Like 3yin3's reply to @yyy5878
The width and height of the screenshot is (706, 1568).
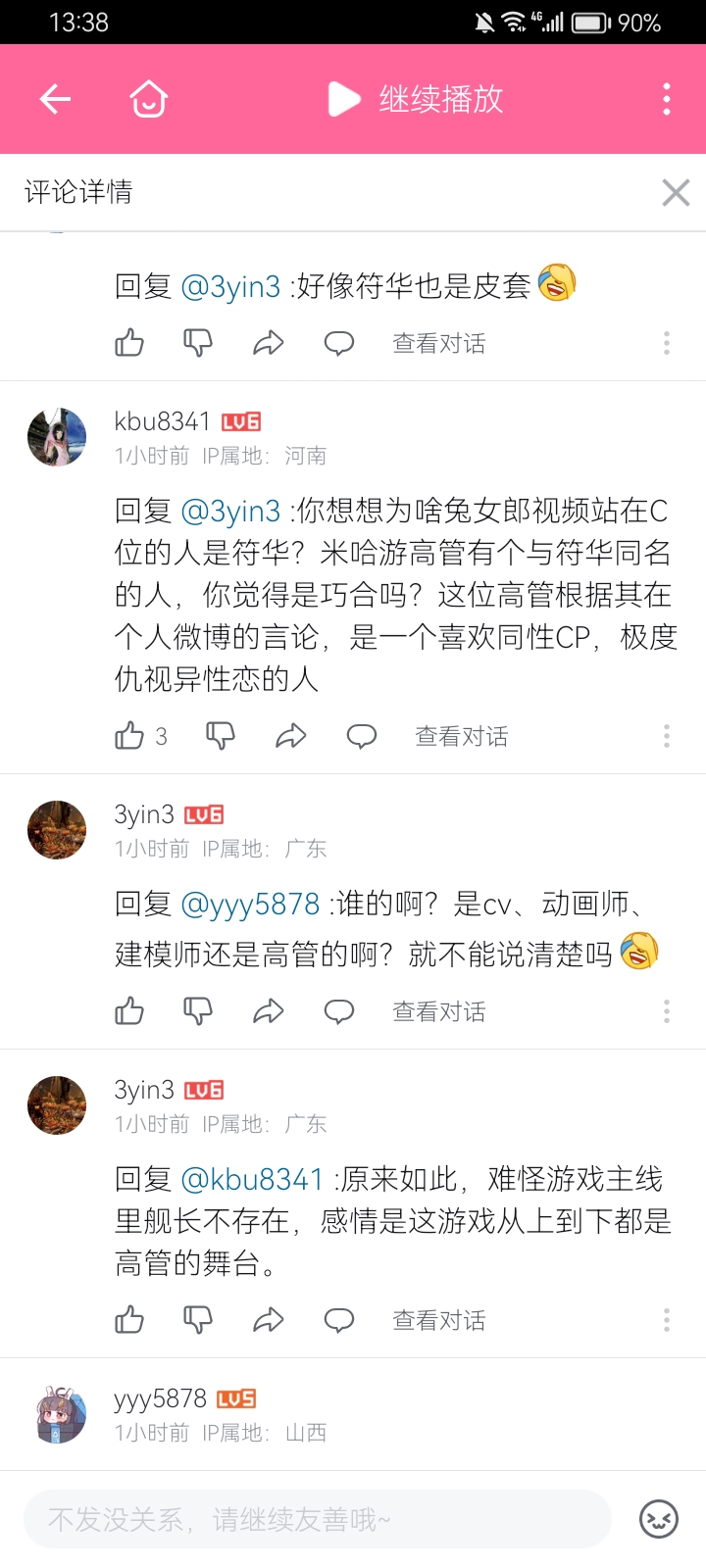tap(129, 1011)
